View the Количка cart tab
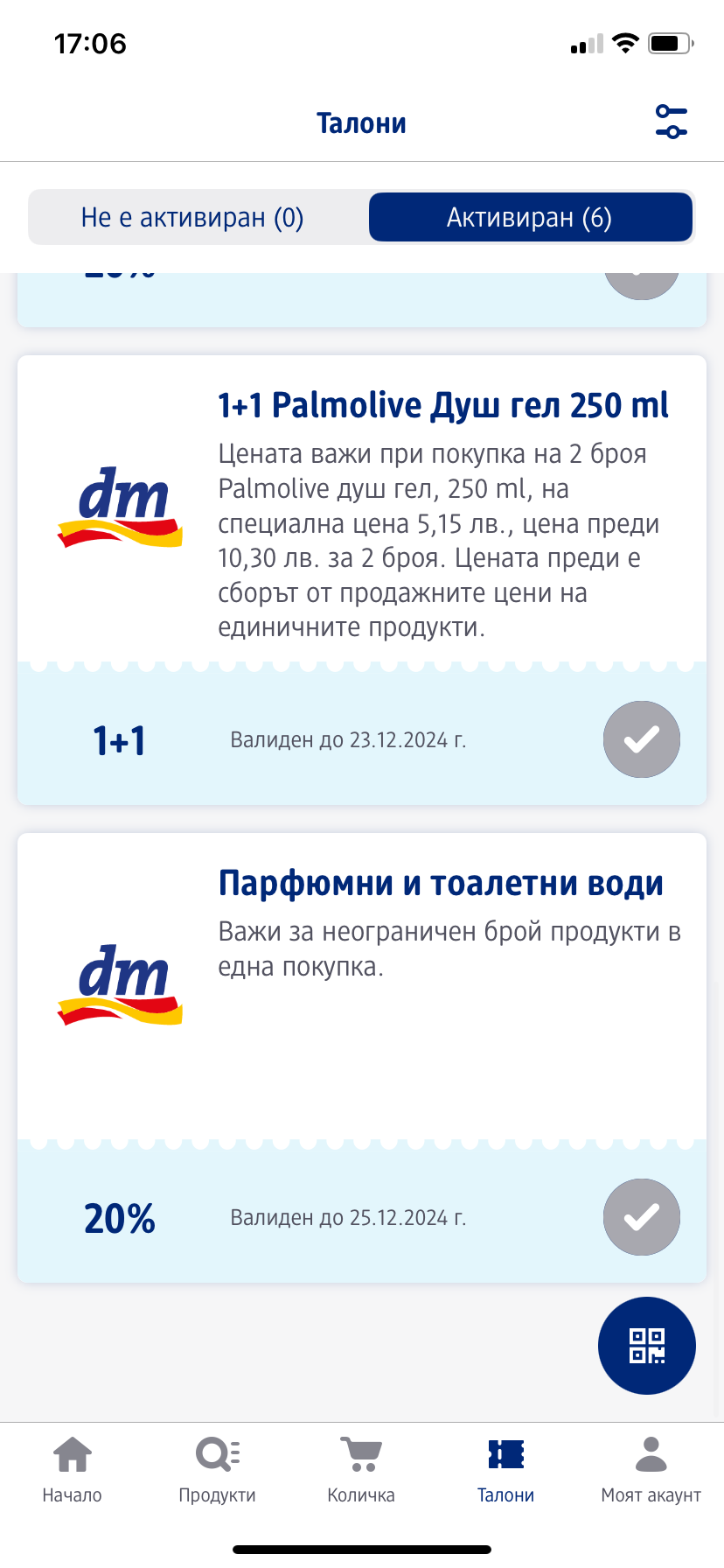Screen dimensions: 724x1568 pyautogui.click(x=361, y=1470)
